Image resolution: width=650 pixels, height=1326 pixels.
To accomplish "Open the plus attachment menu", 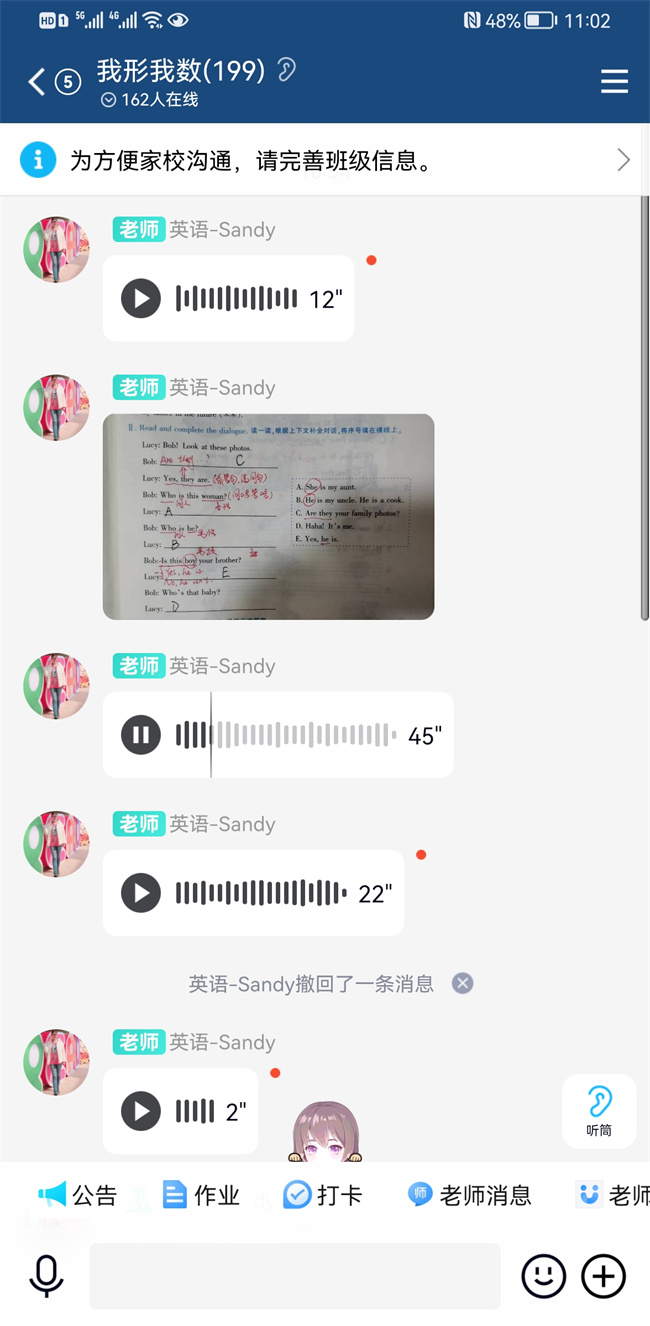I will 603,1276.
